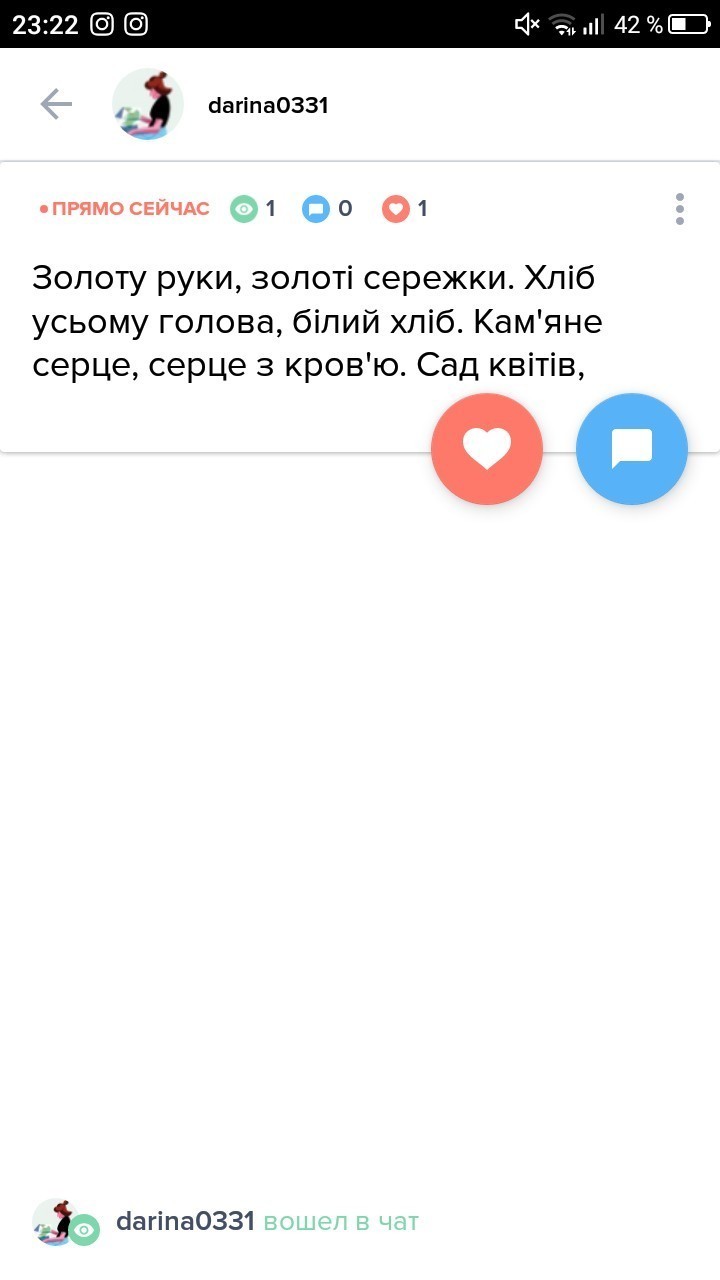Viewport: 720px width, 1280px height.
Task: Open the three-dot overflow menu
Action: (x=680, y=209)
